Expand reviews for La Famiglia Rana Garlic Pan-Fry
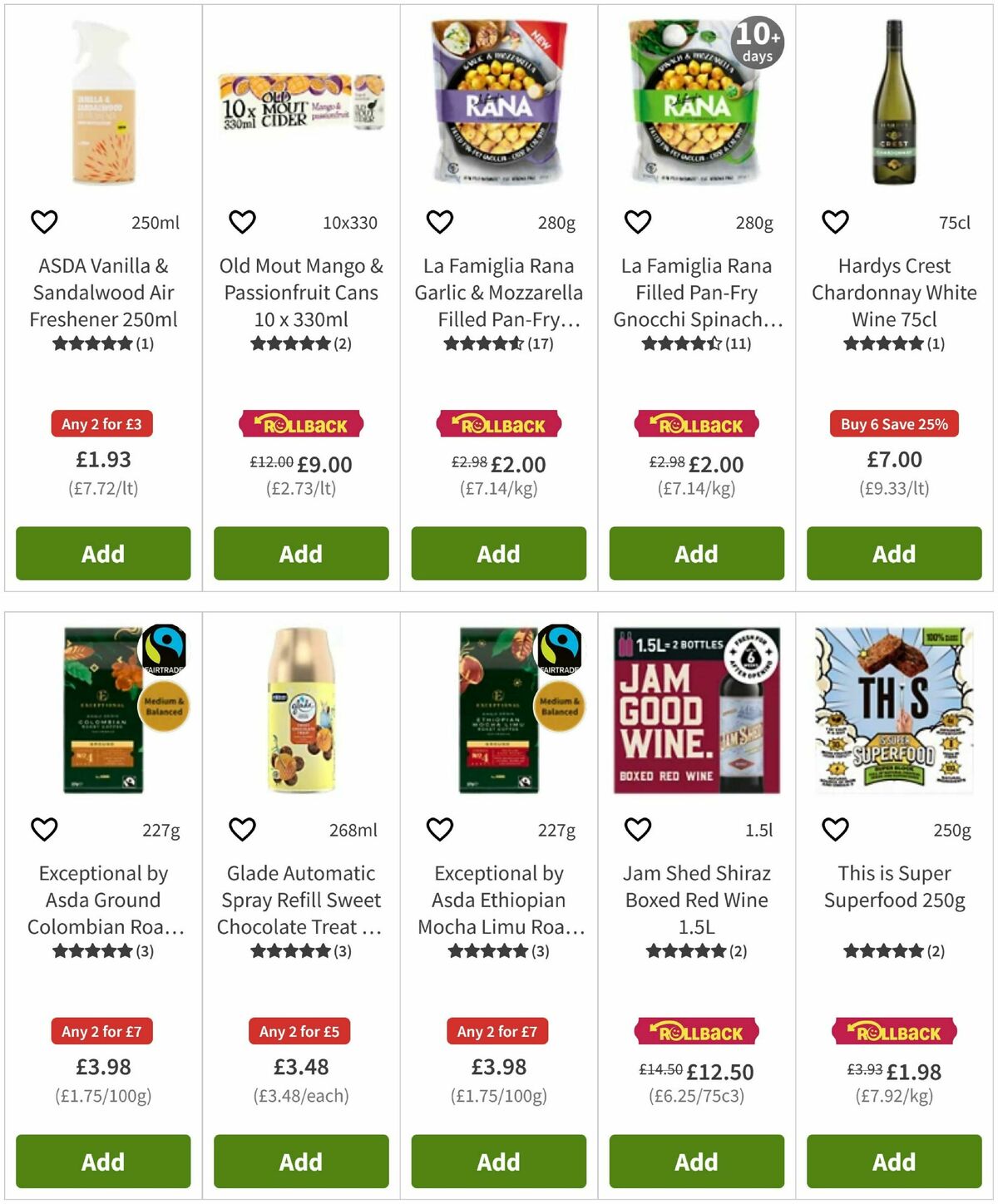The width and height of the screenshot is (998, 1204). pyautogui.click(x=497, y=342)
